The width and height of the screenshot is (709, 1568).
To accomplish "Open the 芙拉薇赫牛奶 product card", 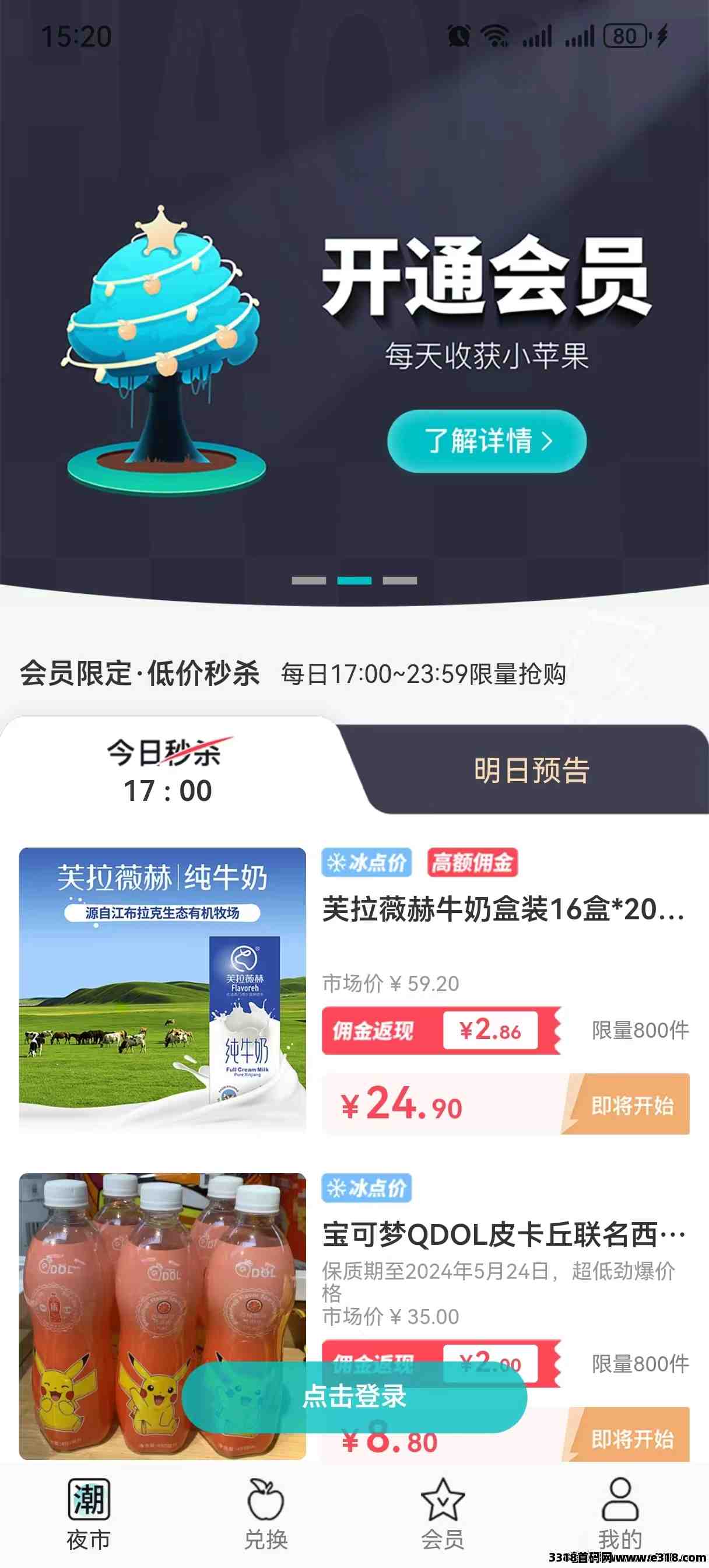I will [354, 991].
